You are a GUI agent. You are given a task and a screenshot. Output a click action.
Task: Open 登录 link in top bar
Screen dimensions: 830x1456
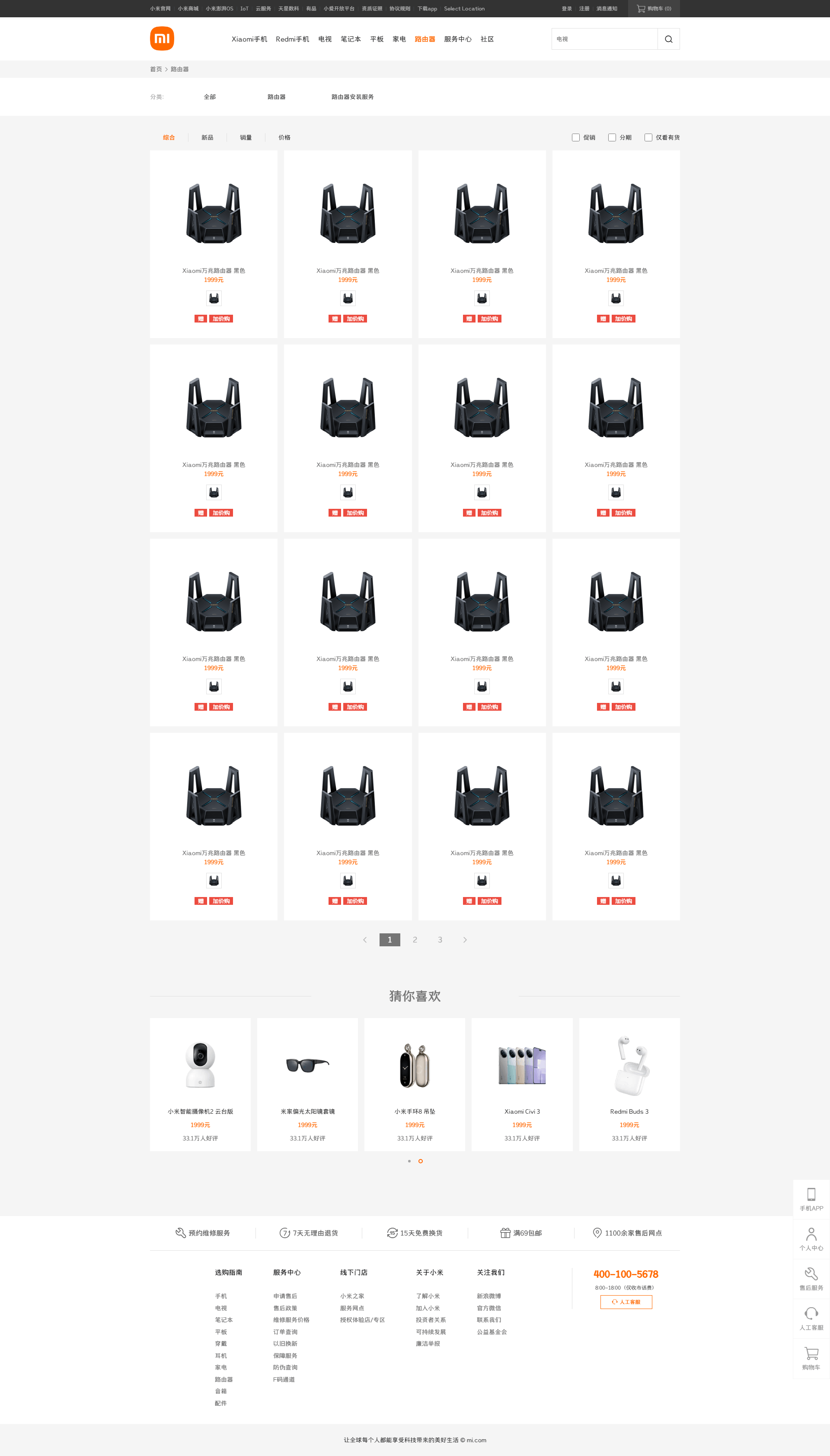(567, 9)
